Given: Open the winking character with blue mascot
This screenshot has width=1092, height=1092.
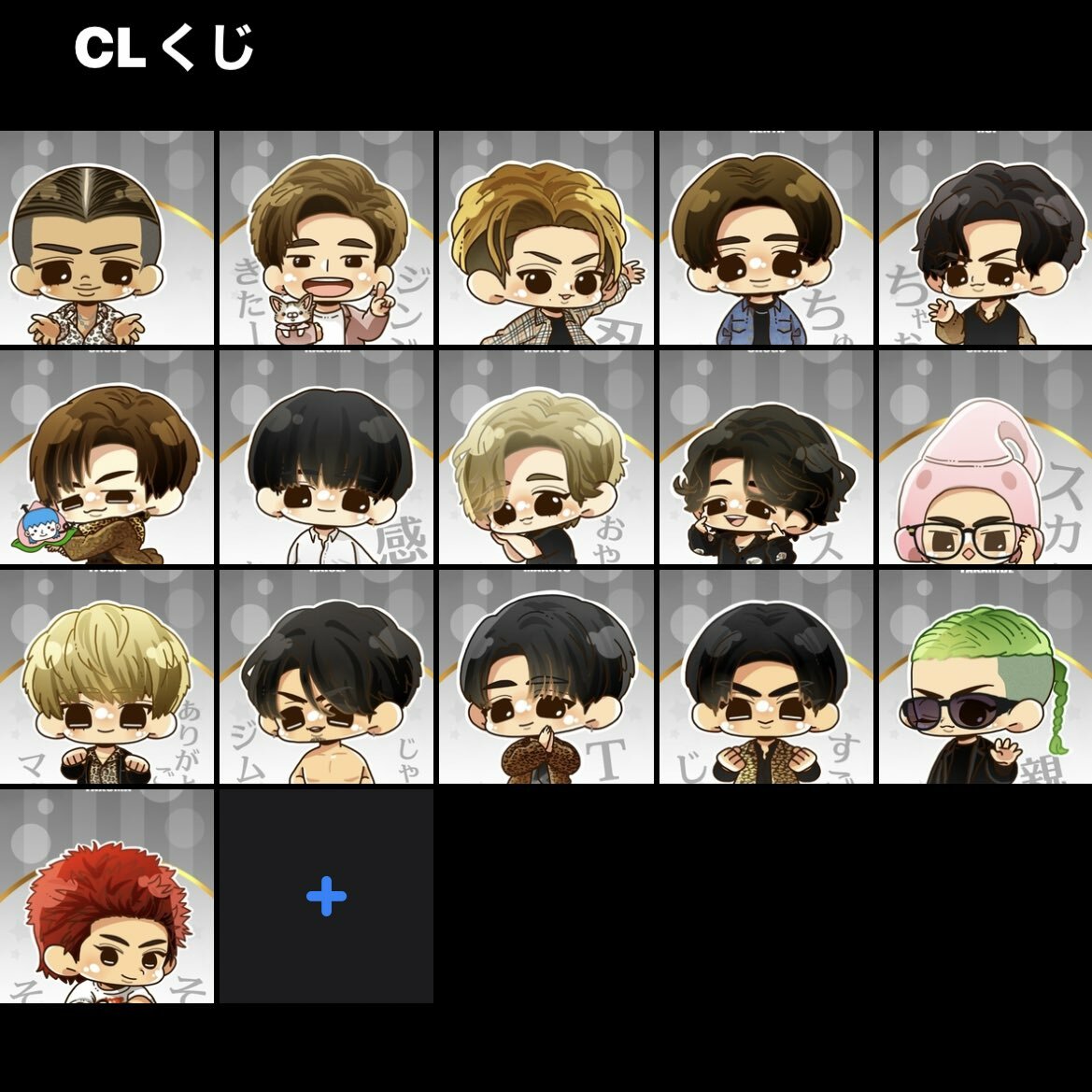Looking at the screenshot, I should pyautogui.click(x=106, y=457).
